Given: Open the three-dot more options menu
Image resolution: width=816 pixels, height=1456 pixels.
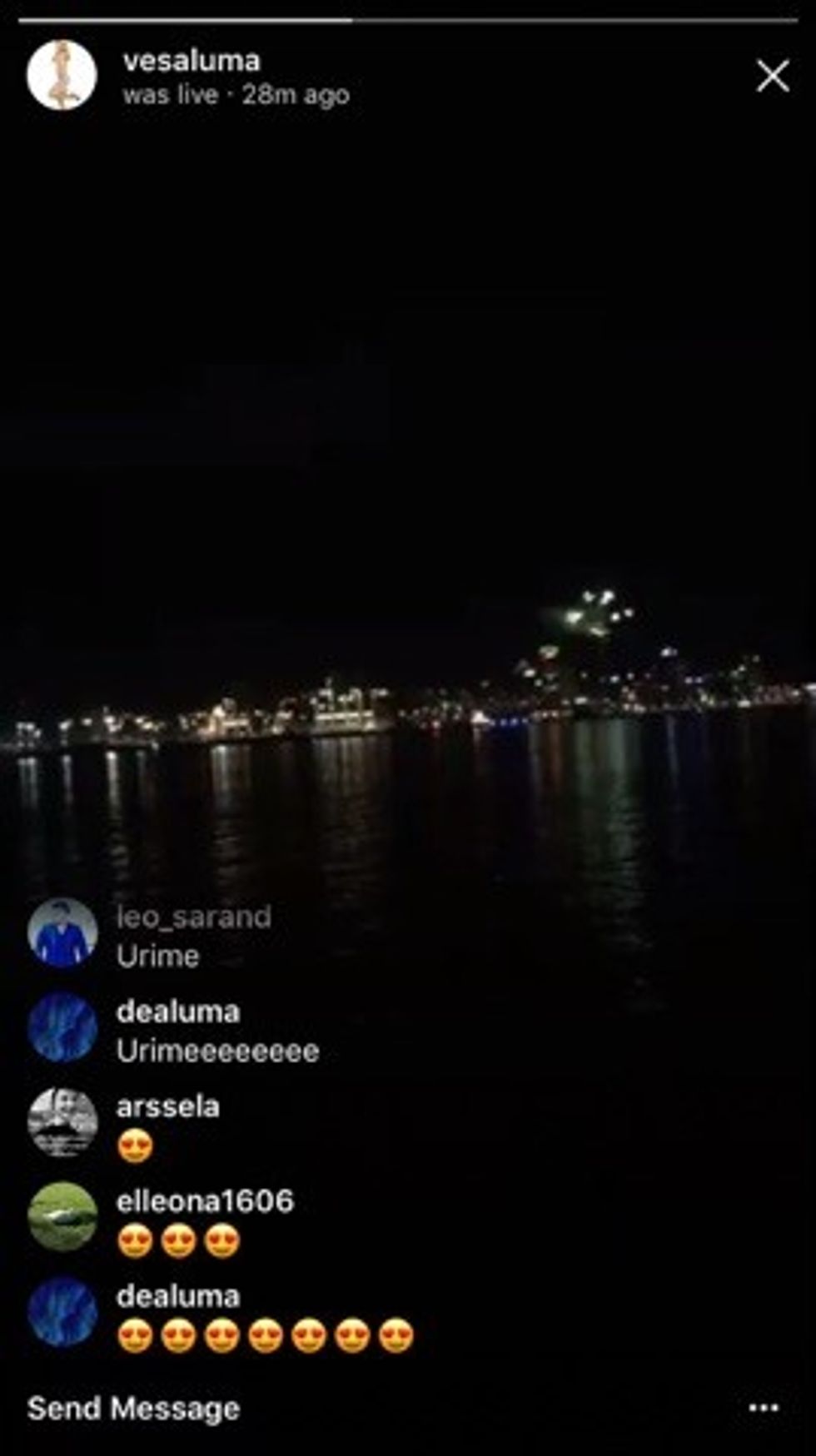Looking at the screenshot, I should coord(763,1408).
